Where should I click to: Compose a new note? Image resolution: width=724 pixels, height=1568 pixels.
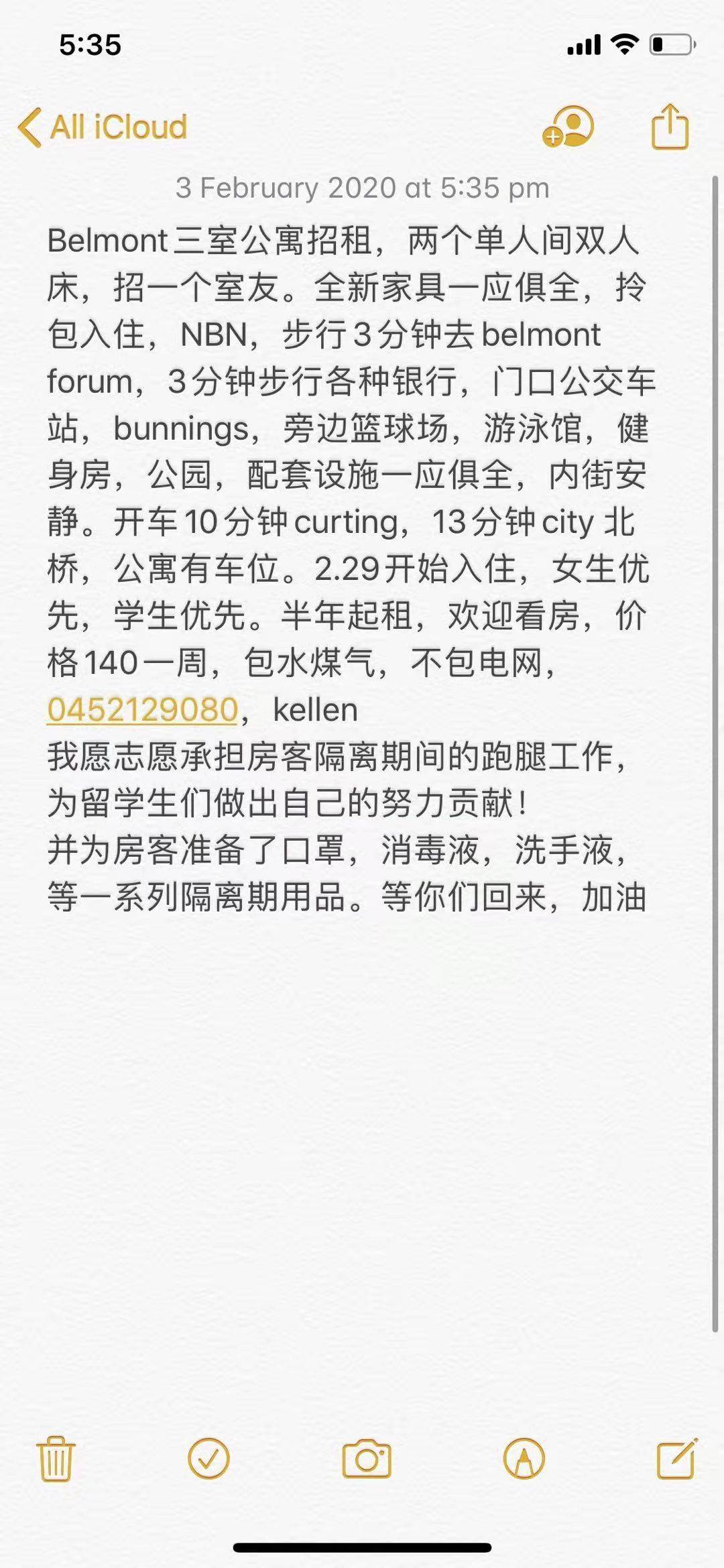coord(676,1459)
